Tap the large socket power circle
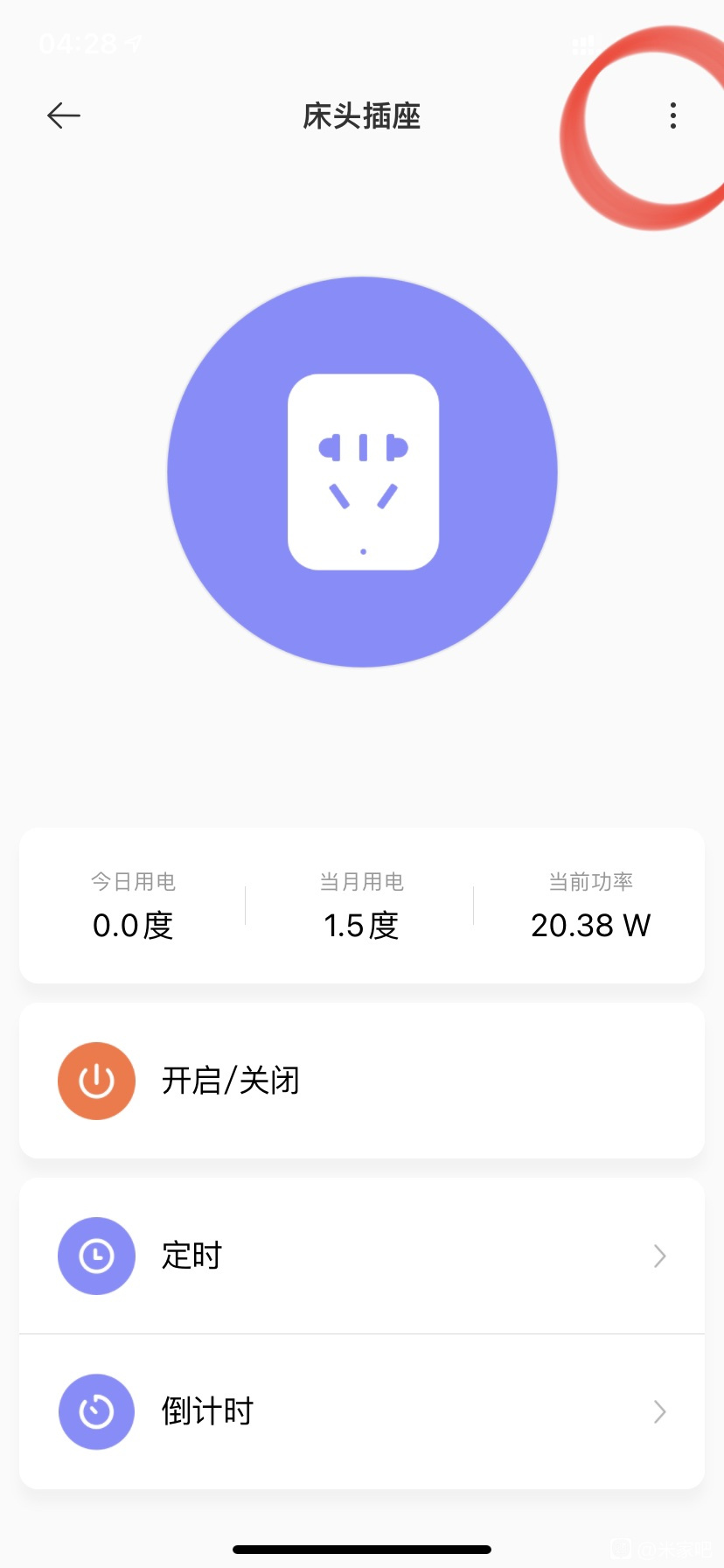This screenshot has height=1568, width=724. (362, 472)
